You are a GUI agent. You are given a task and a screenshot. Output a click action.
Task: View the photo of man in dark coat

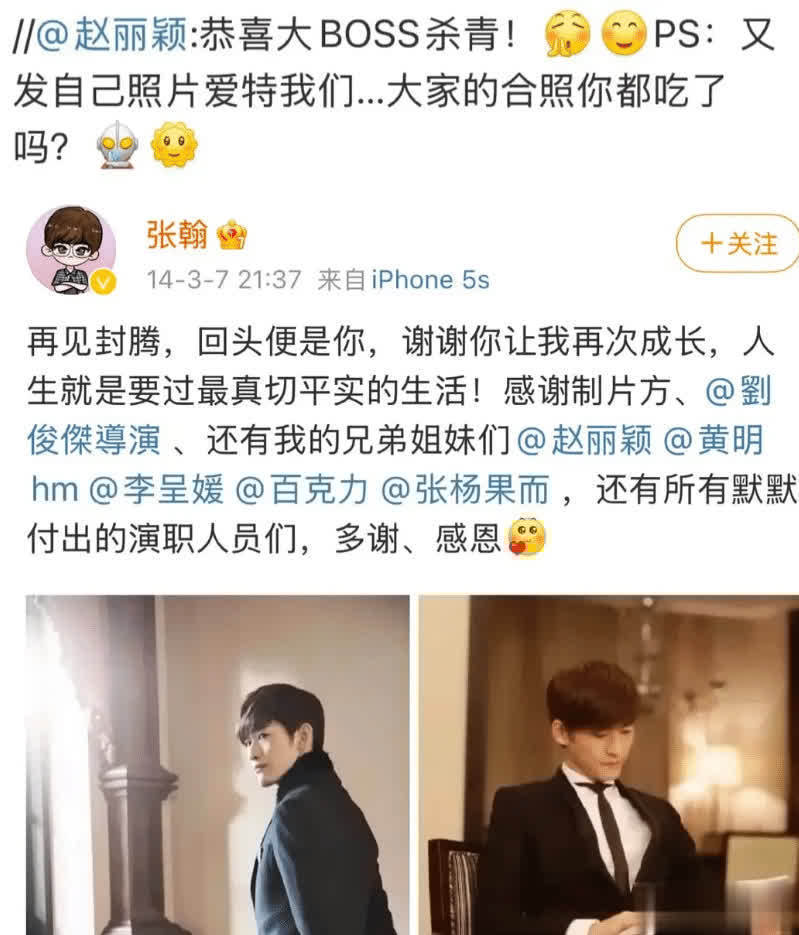click(217, 765)
